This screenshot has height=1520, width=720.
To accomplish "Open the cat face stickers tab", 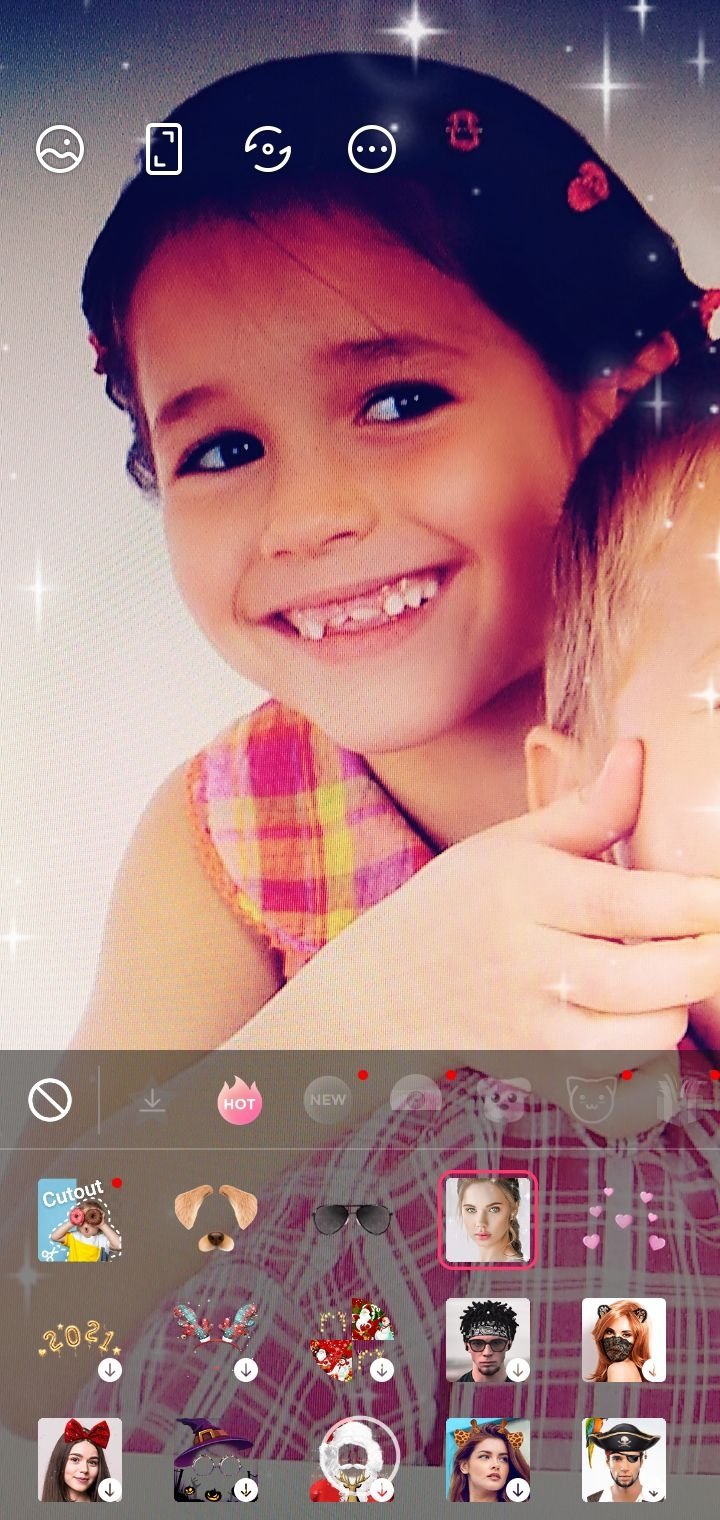I will tap(590, 1099).
